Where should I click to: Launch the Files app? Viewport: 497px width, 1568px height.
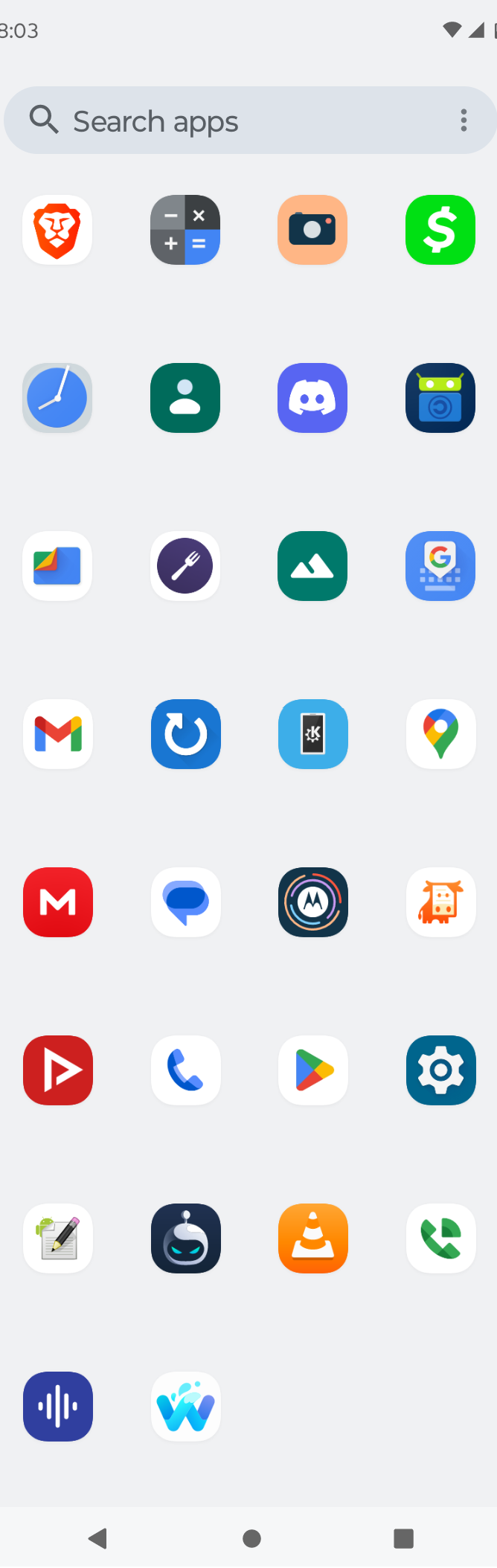[57, 566]
